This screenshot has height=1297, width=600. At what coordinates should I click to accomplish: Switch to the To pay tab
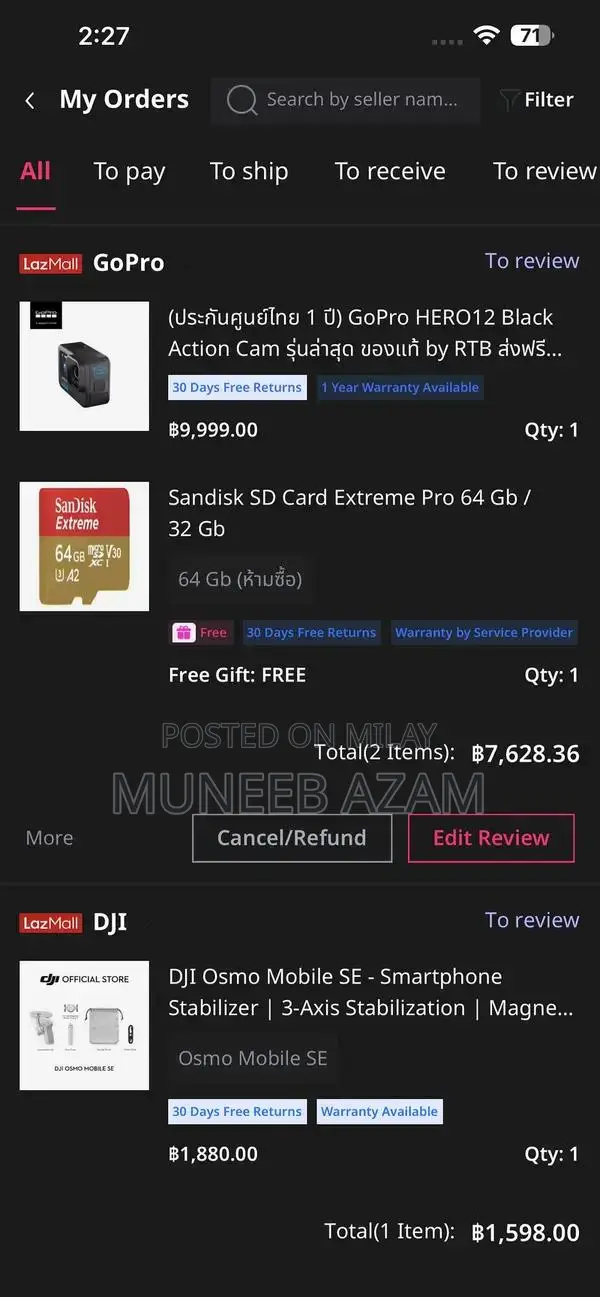[129, 171]
